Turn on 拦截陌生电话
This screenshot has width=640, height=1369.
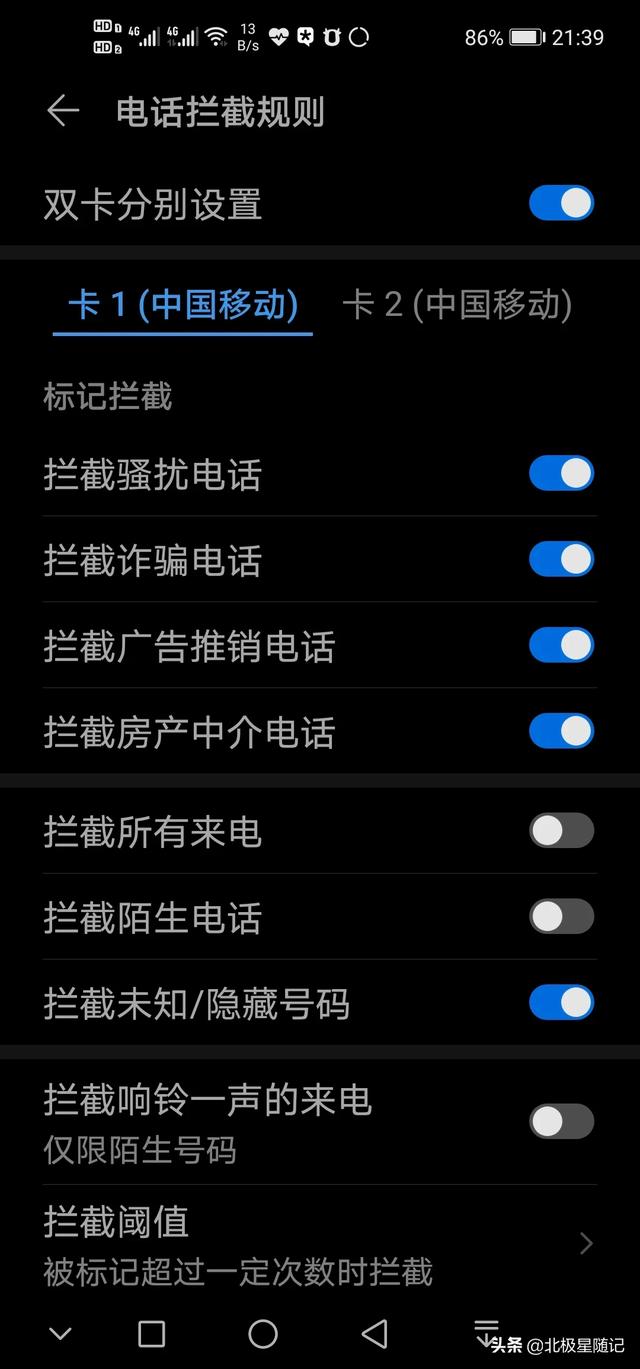pos(561,917)
